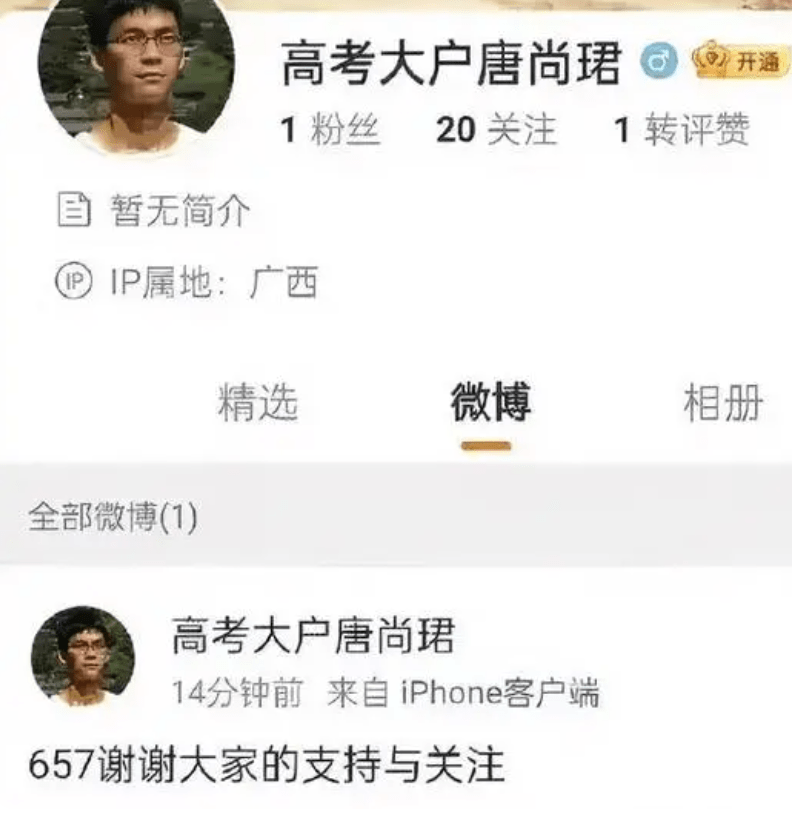Select the 微博 tab

click(489, 403)
